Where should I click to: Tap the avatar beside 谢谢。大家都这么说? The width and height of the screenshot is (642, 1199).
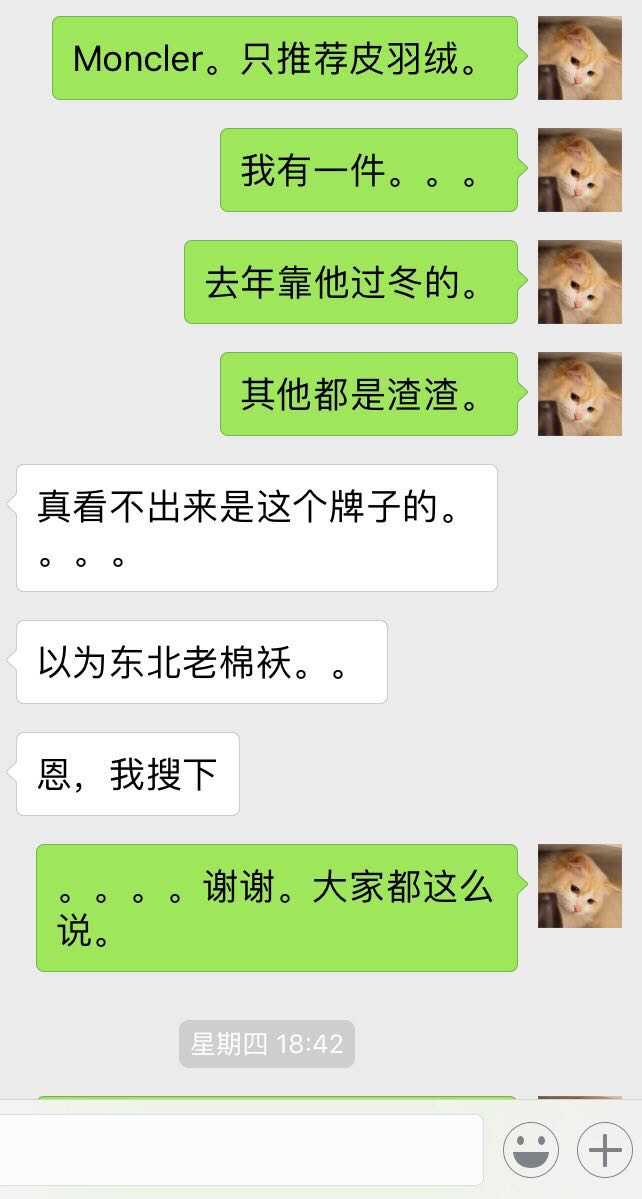(x=579, y=886)
